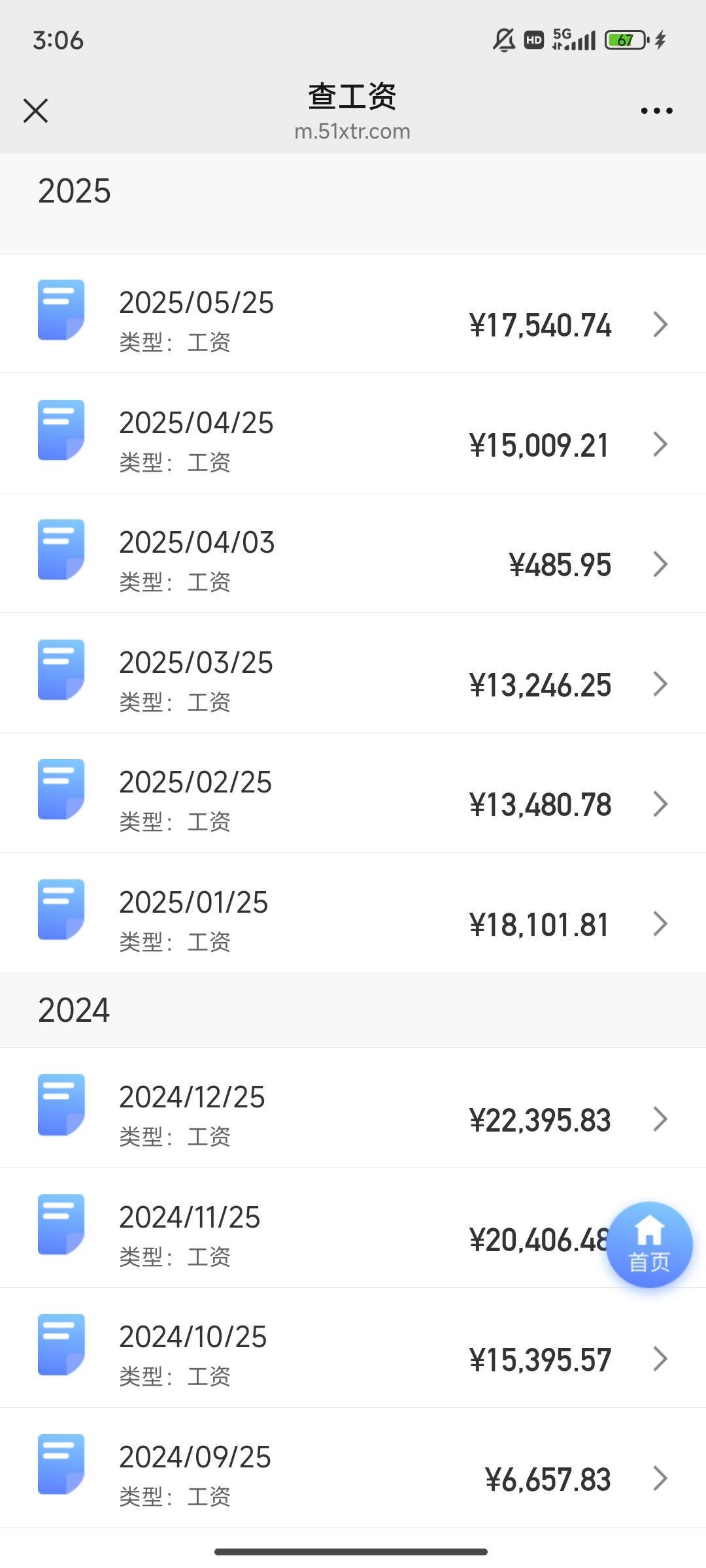Open the 2025/02/25 salary details

(353, 792)
